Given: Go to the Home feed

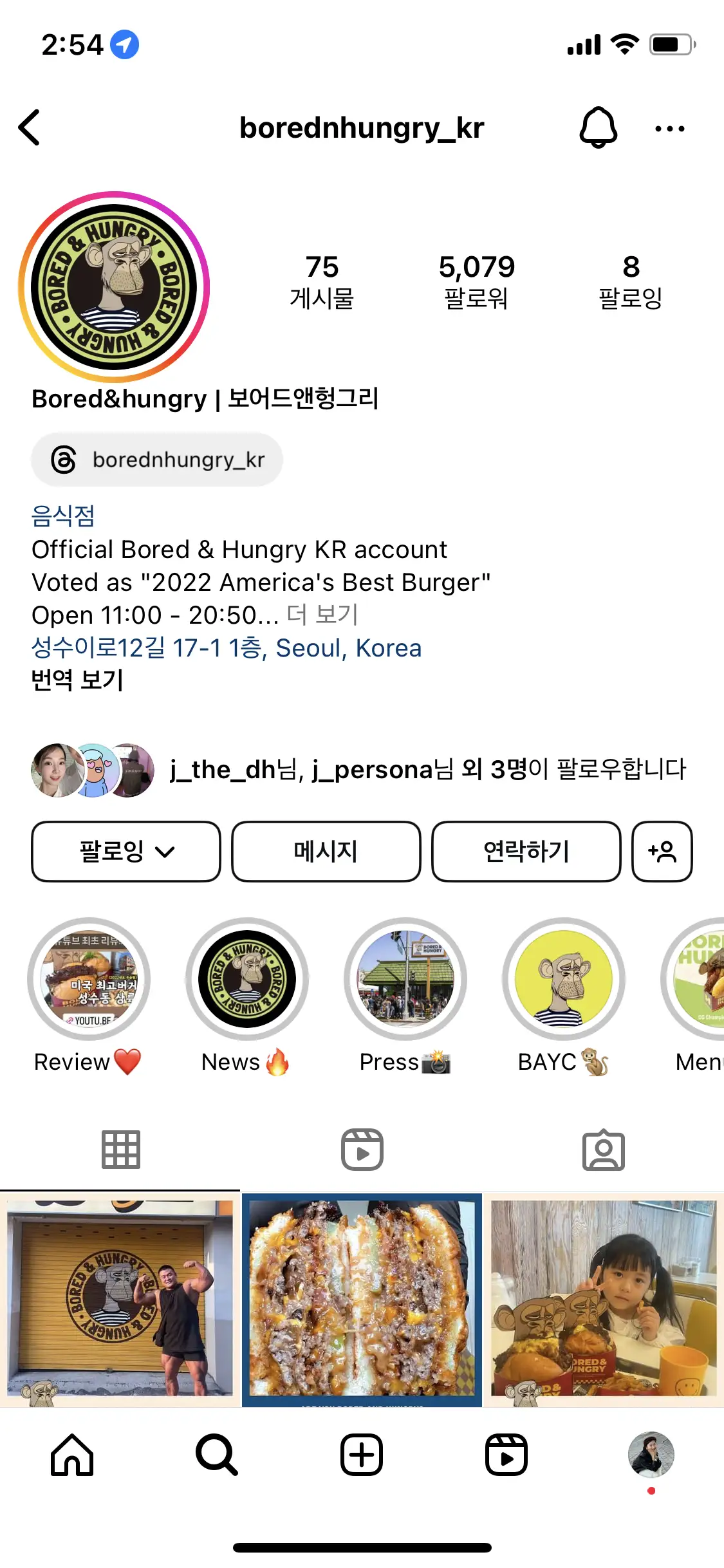Looking at the screenshot, I should (72, 1455).
